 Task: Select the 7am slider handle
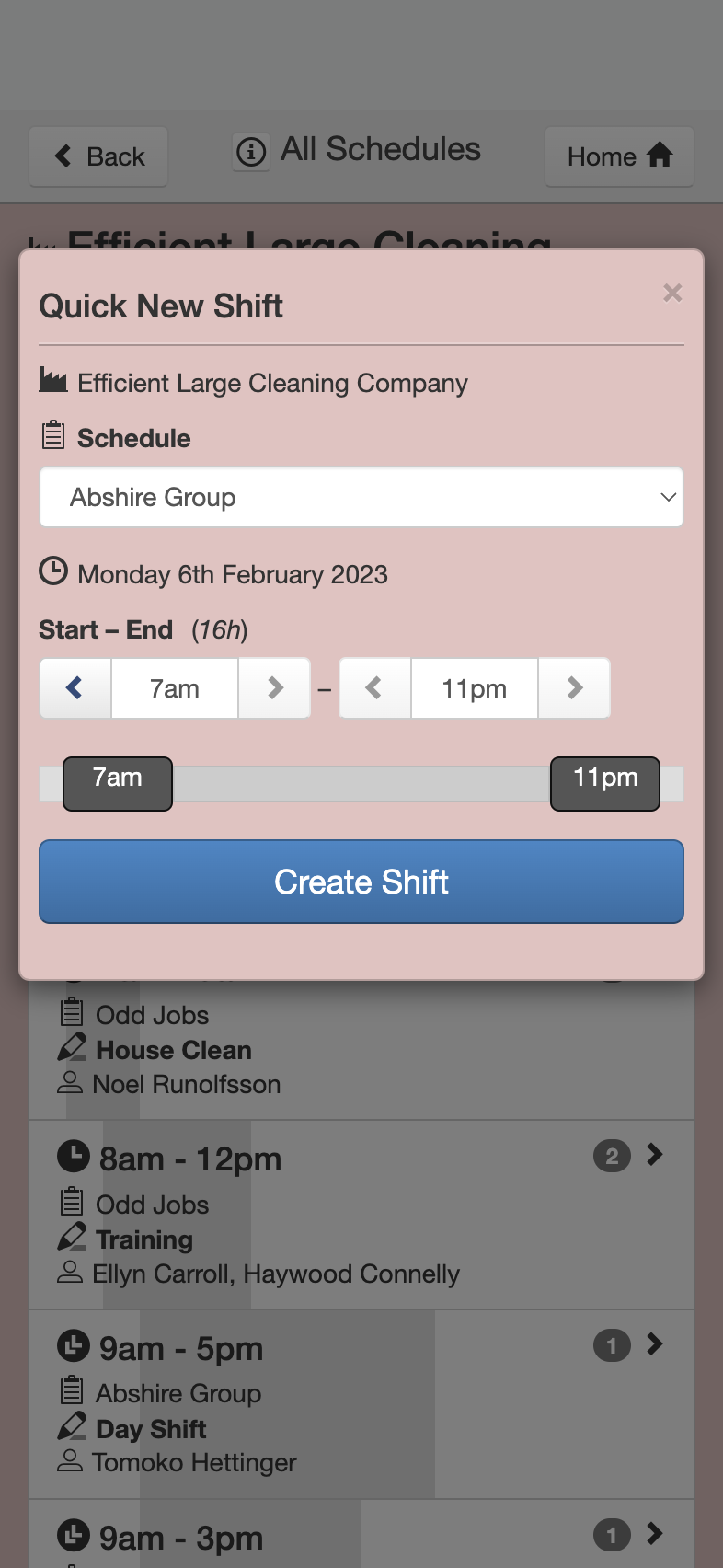pos(118,784)
